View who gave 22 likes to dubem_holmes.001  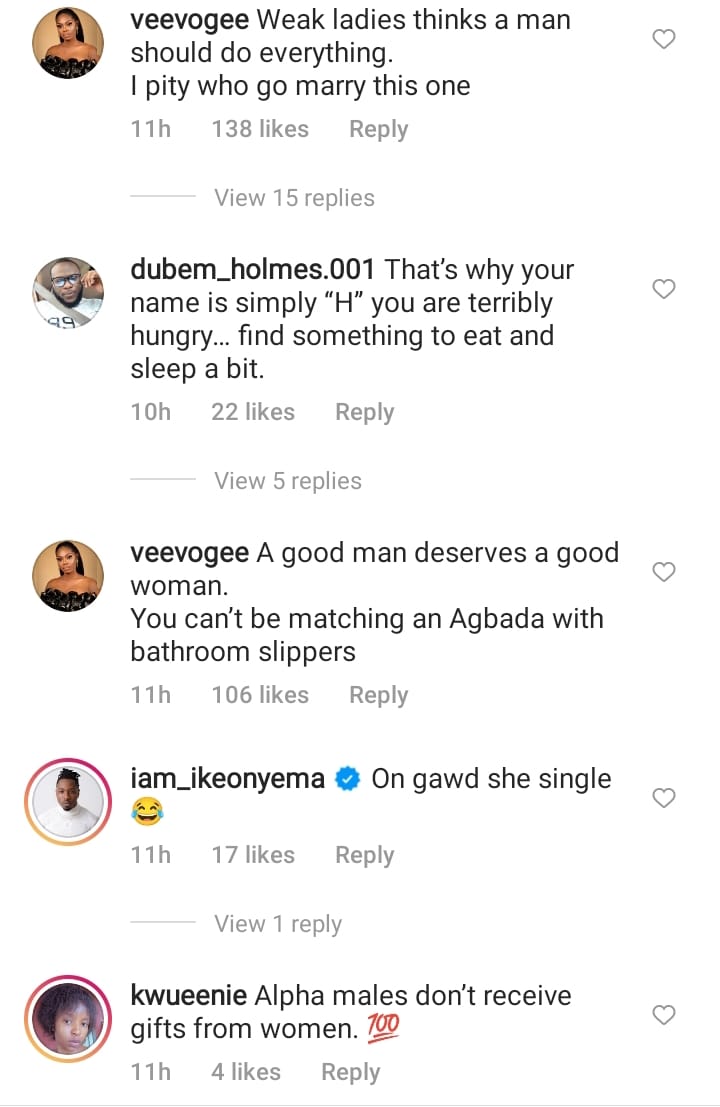click(x=252, y=412)
